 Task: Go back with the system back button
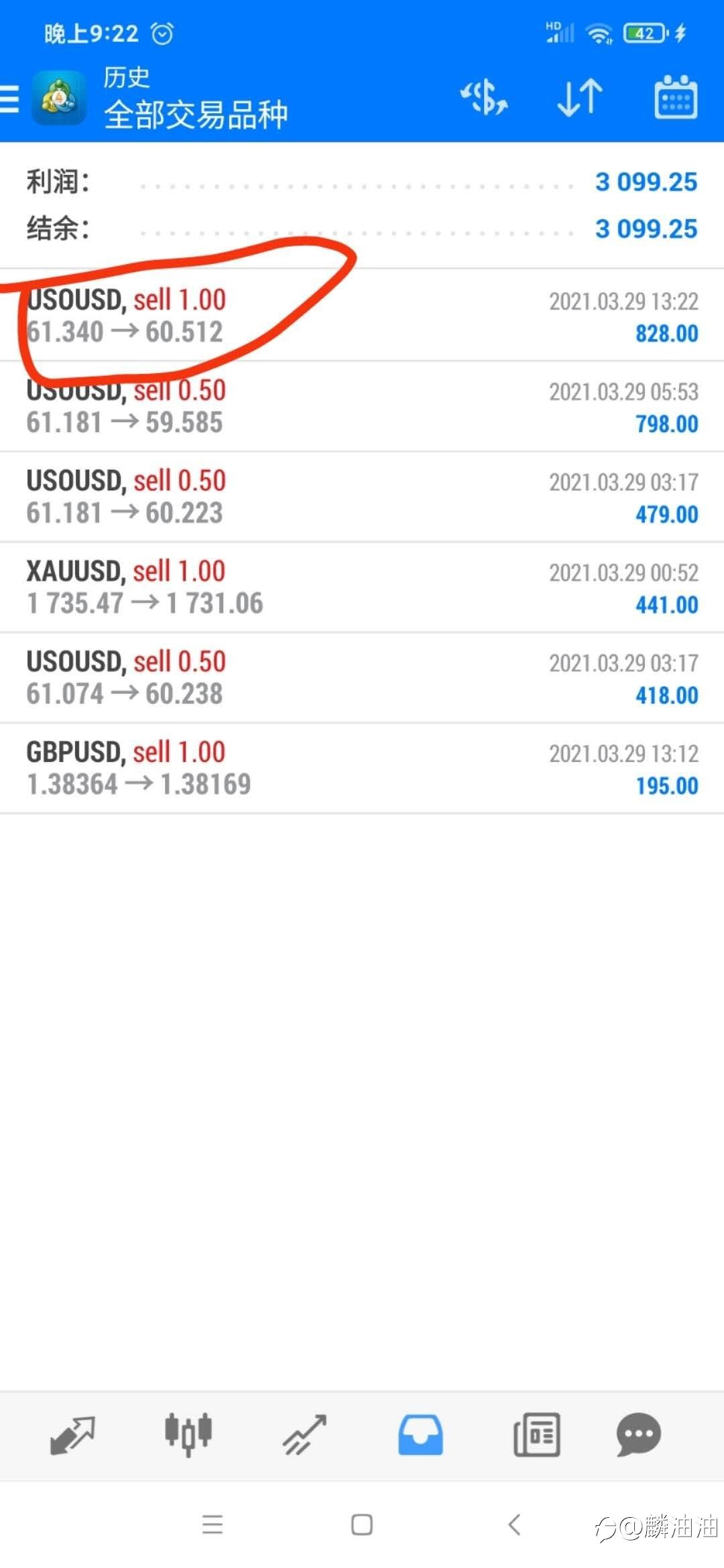514,1524
